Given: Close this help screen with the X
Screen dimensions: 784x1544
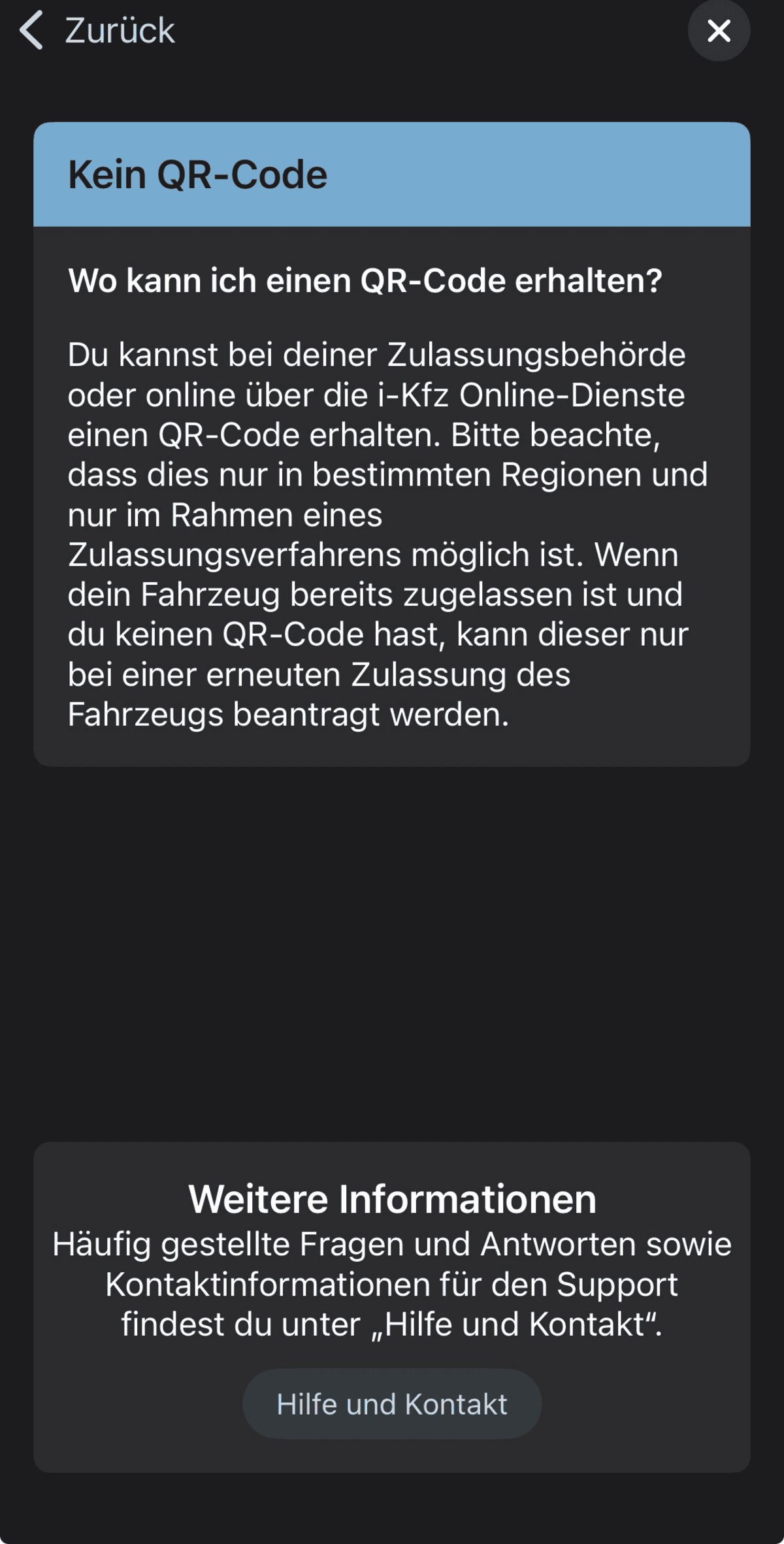Looking at the screenshot, I should (x=719, y=31).
